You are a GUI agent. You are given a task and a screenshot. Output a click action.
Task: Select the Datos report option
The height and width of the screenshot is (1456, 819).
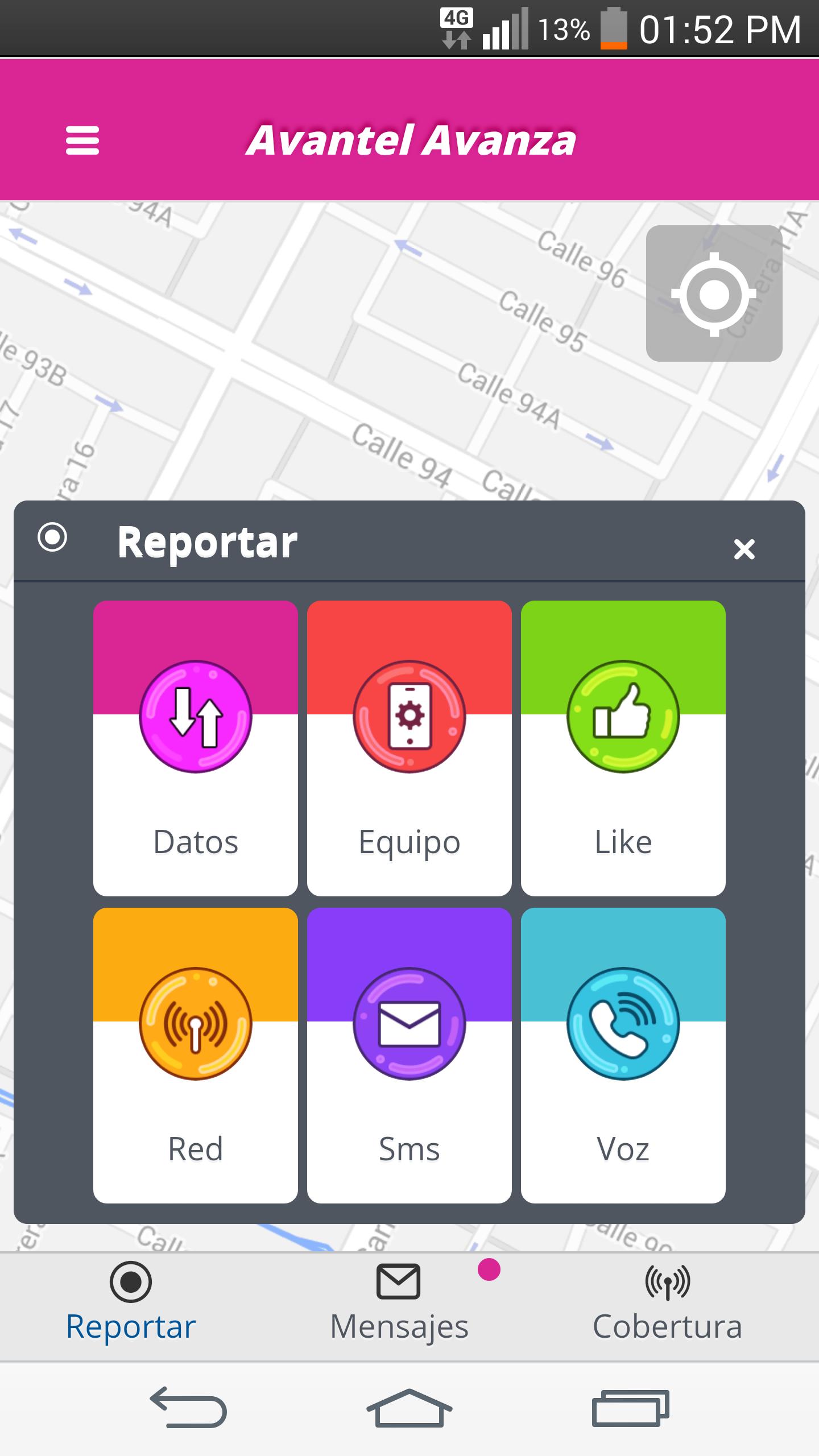pos(196,748)
